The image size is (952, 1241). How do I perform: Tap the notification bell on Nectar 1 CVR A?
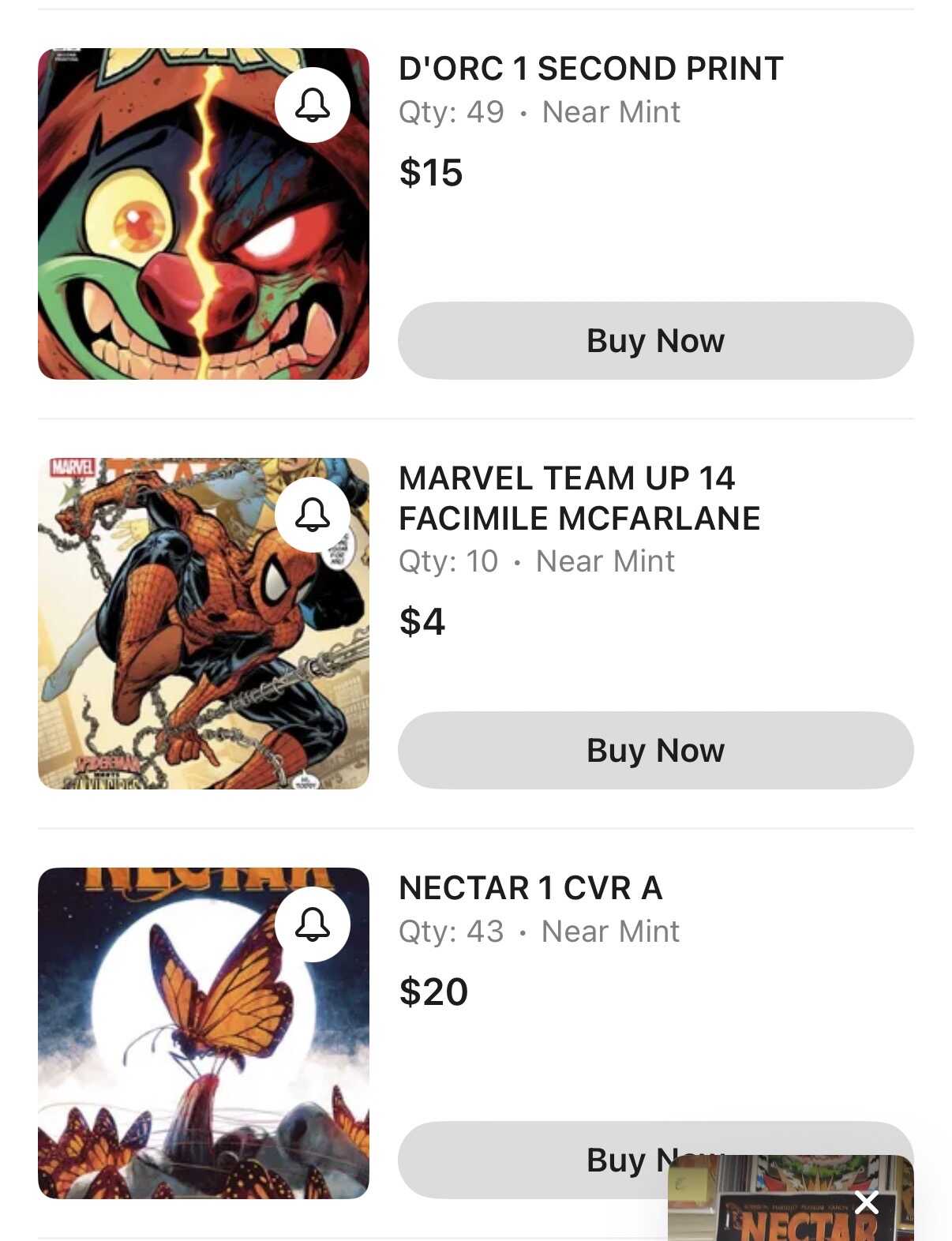pos(313,924)
